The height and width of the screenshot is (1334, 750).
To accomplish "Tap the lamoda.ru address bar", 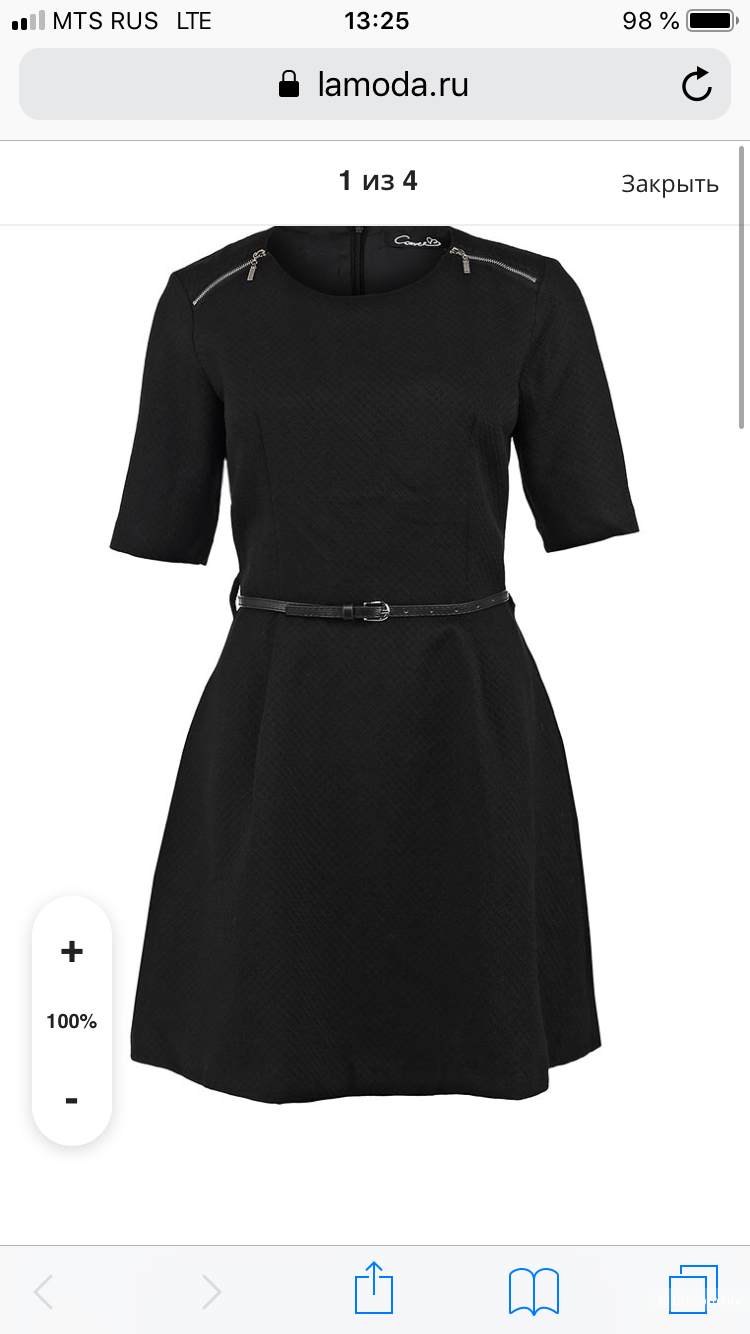I will tap(374, 85).
